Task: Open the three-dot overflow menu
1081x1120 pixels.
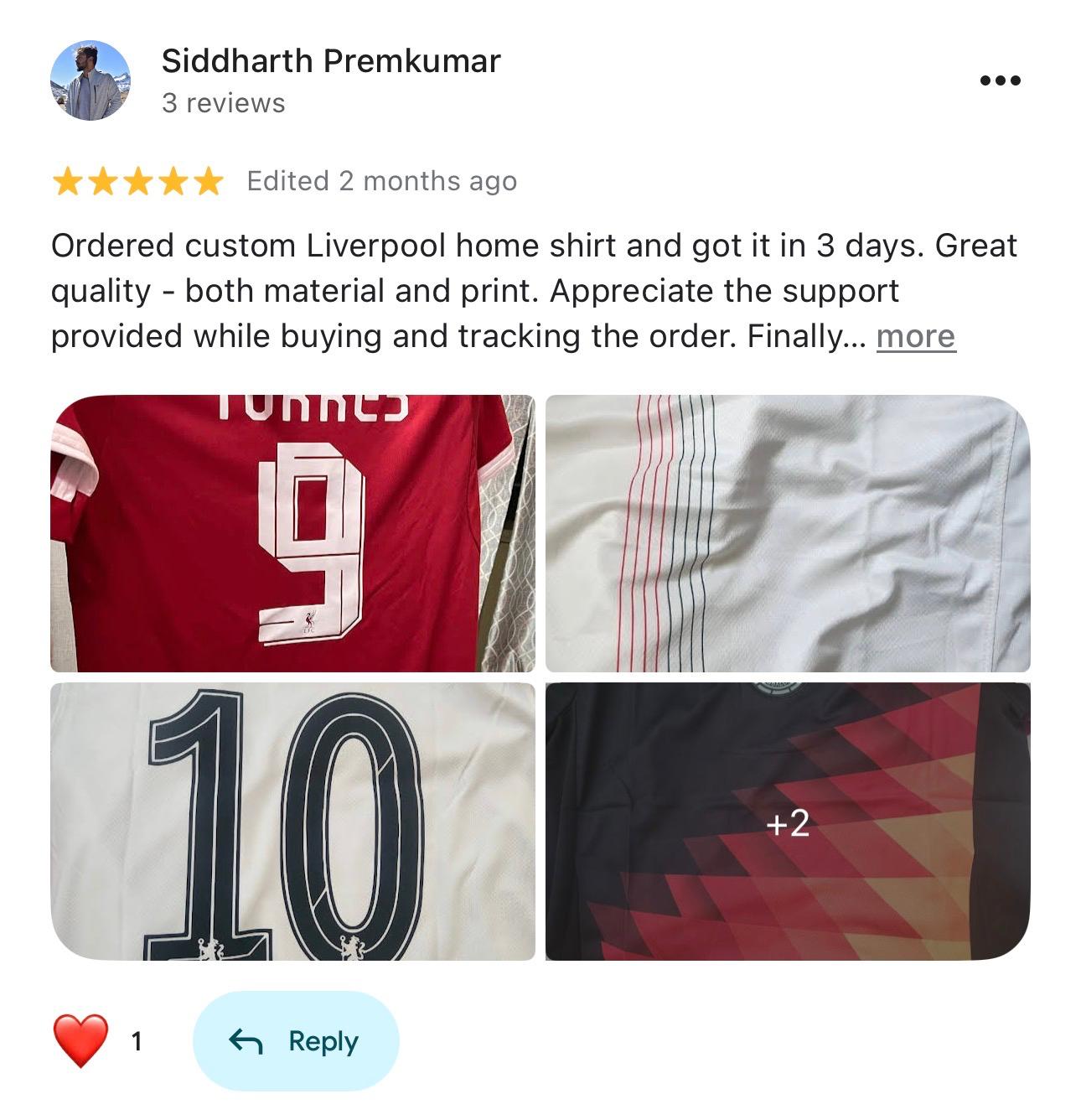Action: [1000, 80]
